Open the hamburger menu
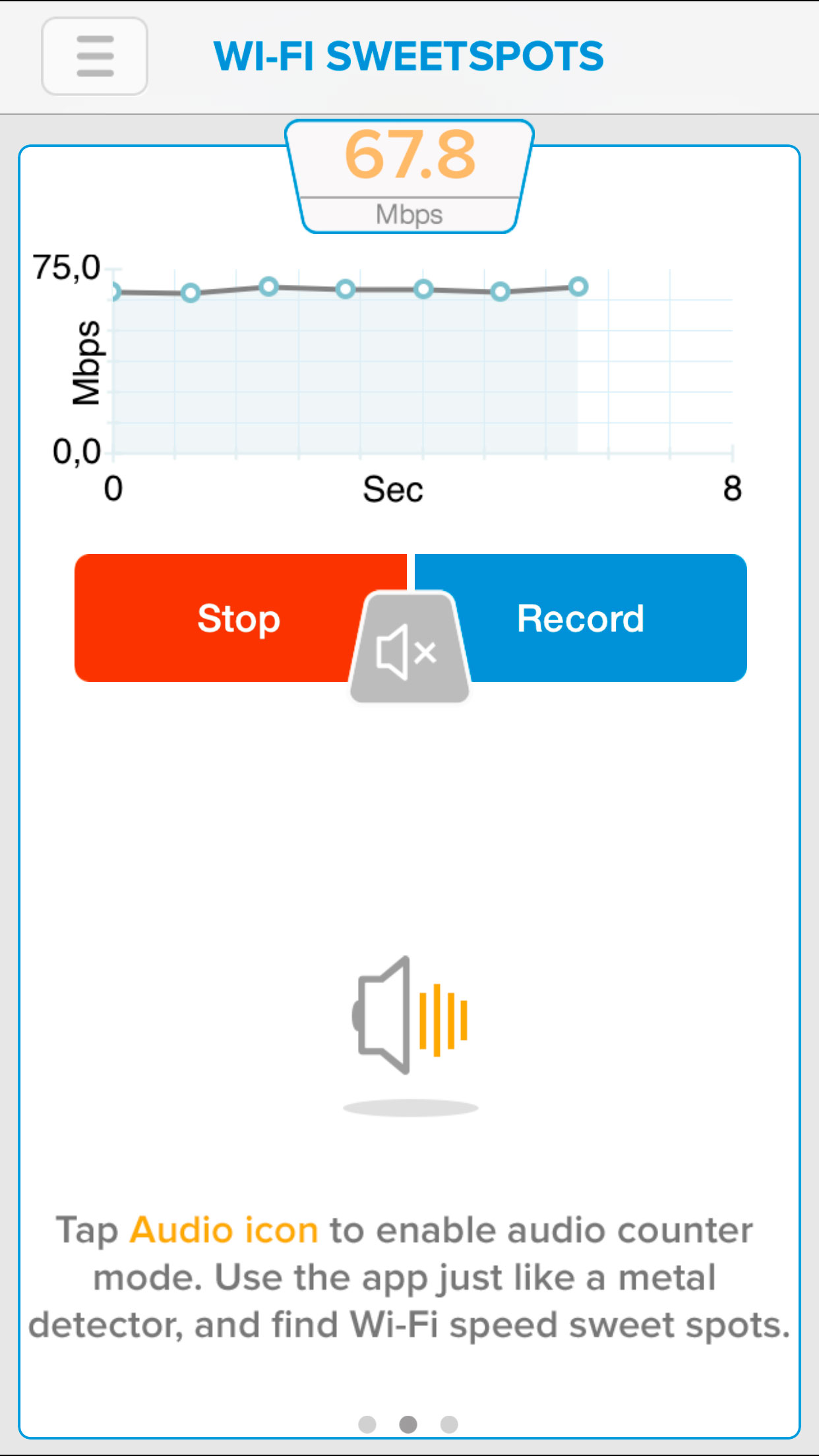This screenshot has height=1456, width=819. tap(95, 56)
